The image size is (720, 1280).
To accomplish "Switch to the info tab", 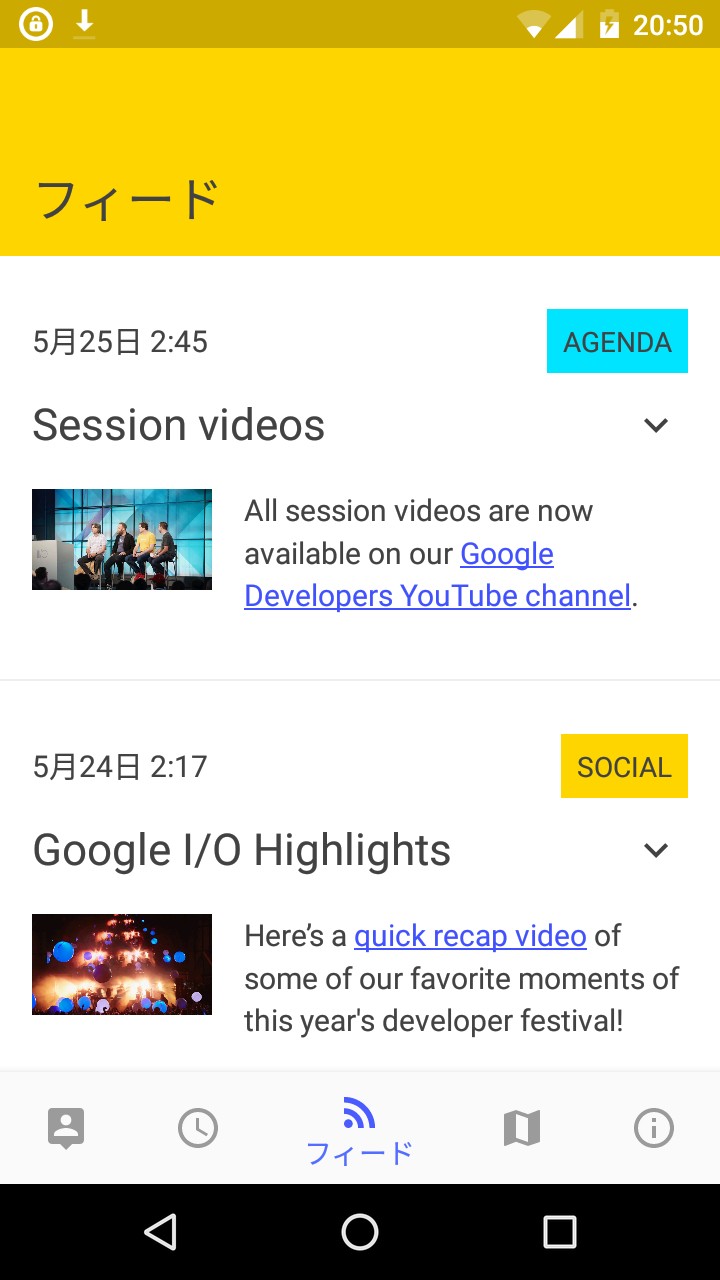I will (654, 1128).
